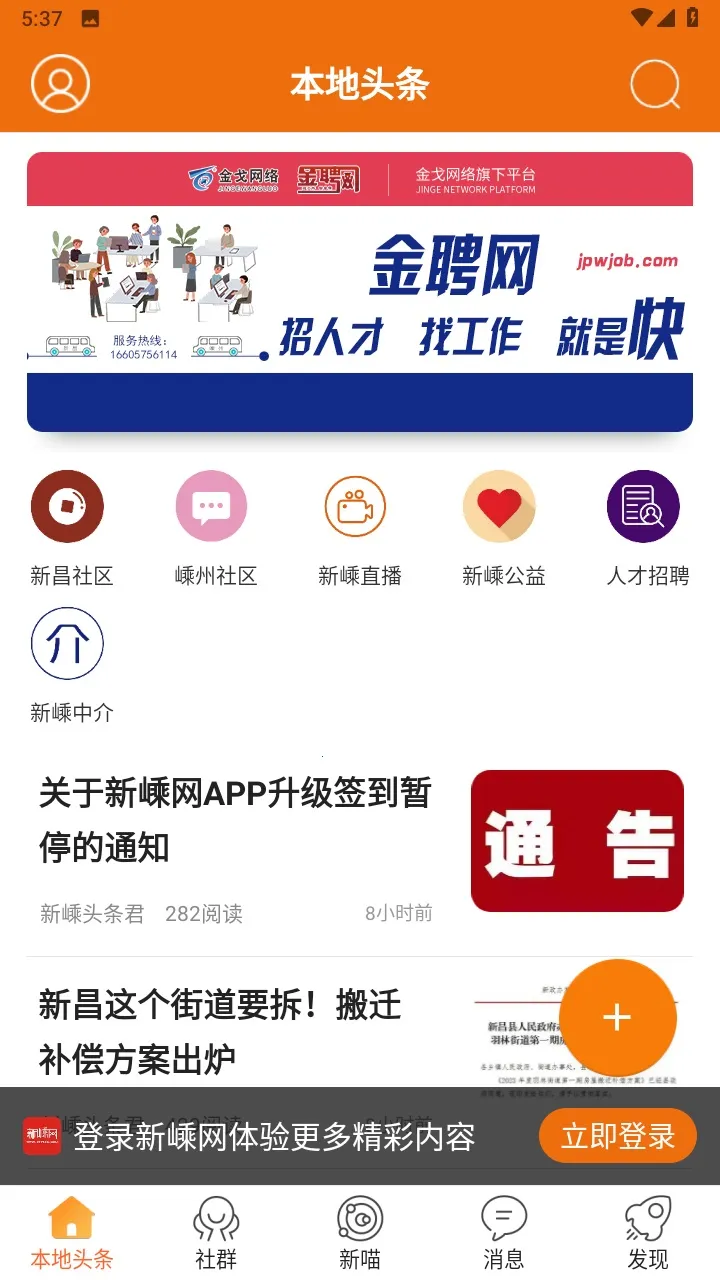Open 嵊州社区 shortcut
The image size is (720, 1280).
(x=212, y=527)
